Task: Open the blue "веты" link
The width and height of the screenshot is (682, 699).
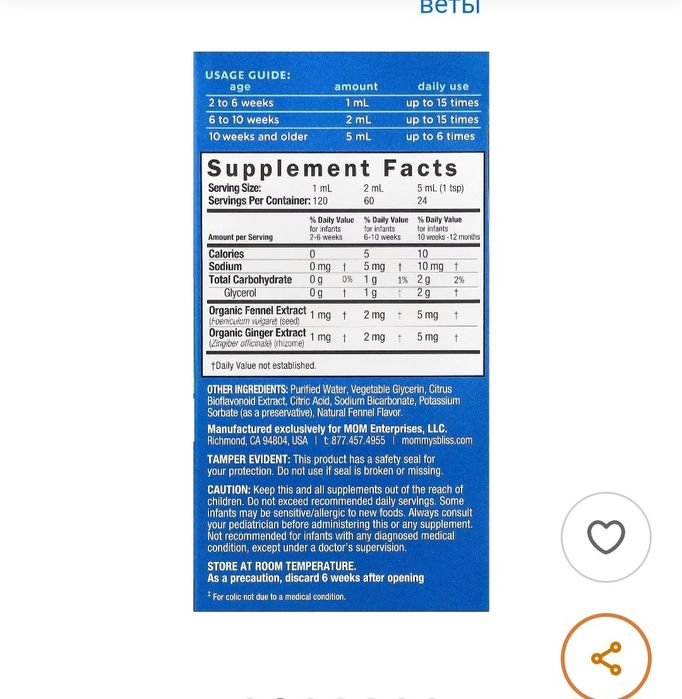Action: coord(449,8)
